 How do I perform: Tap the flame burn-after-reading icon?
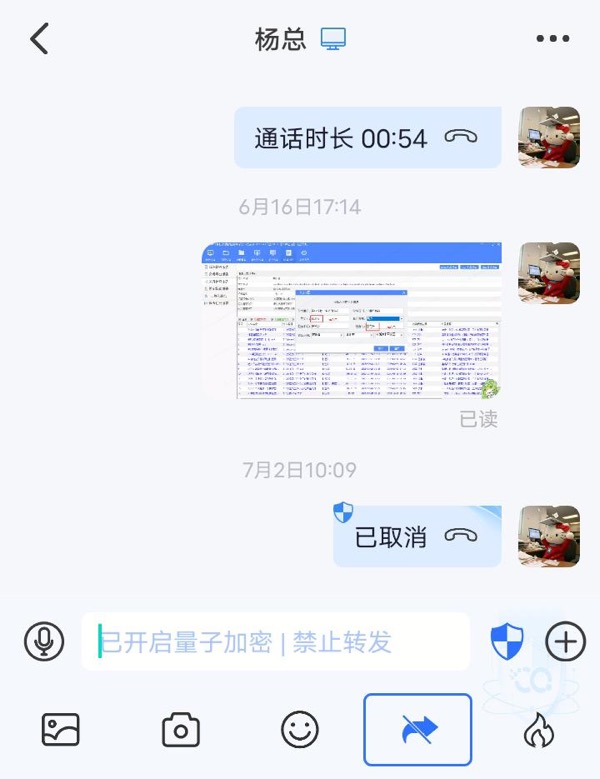(539, 731)
